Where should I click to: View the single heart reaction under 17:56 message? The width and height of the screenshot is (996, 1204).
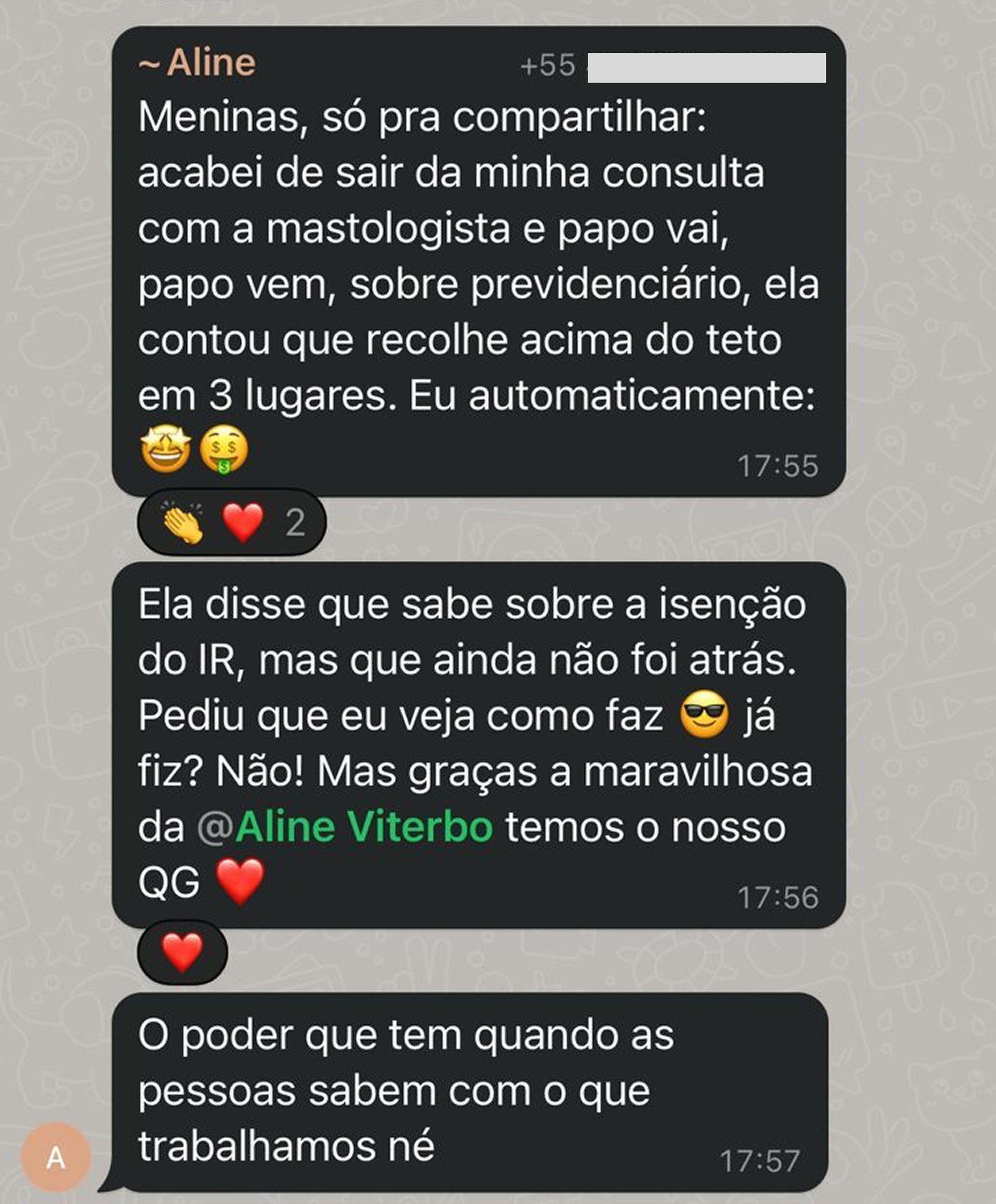point(182,952)
